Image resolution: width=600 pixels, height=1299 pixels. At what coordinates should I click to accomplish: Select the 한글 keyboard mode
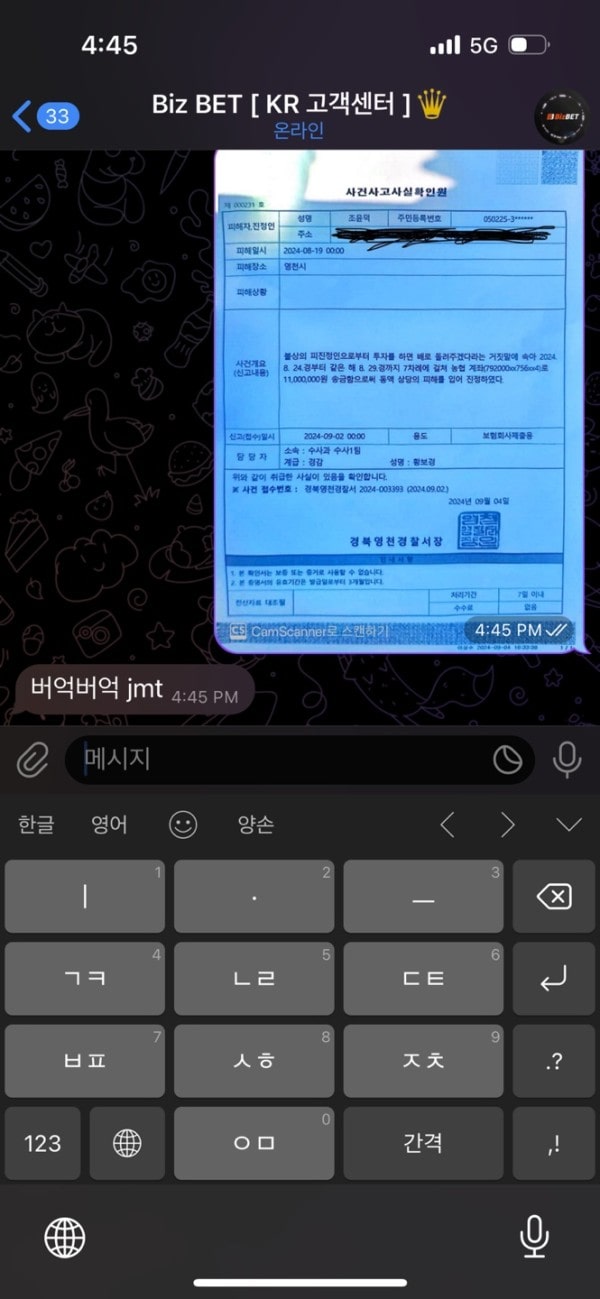coord(37,825)
